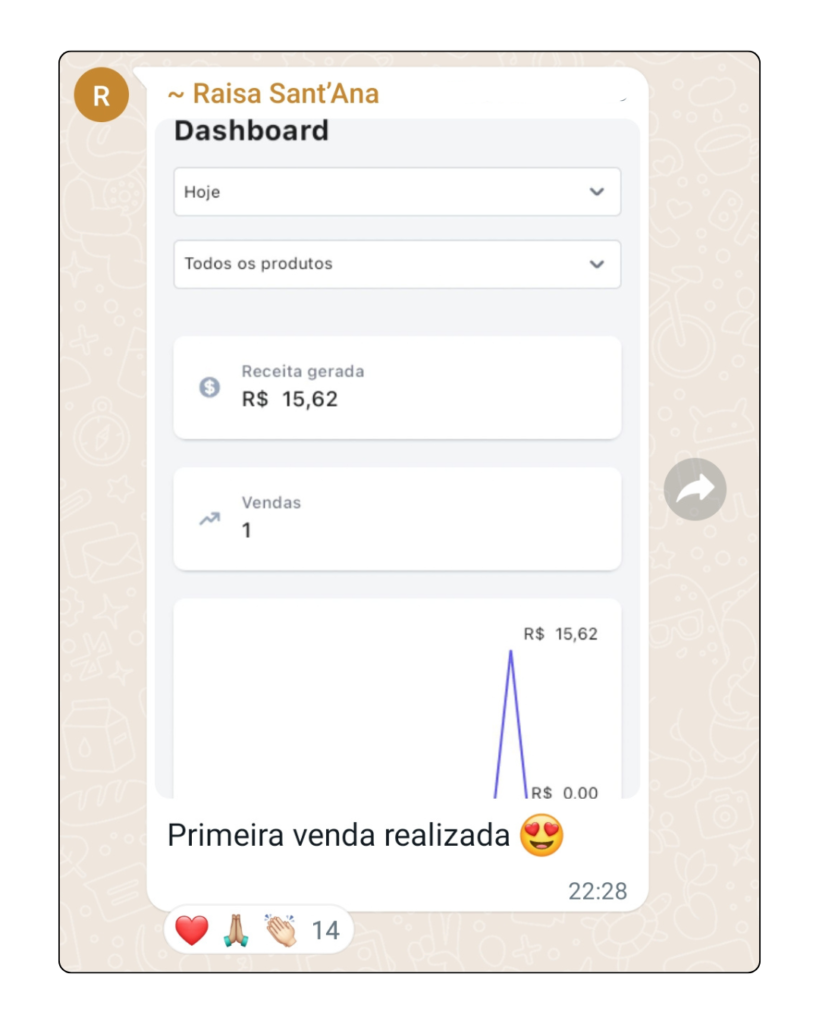View reactions on the Primeira venda message
This screenshot has height=1024, width=819.
(258, 931)
